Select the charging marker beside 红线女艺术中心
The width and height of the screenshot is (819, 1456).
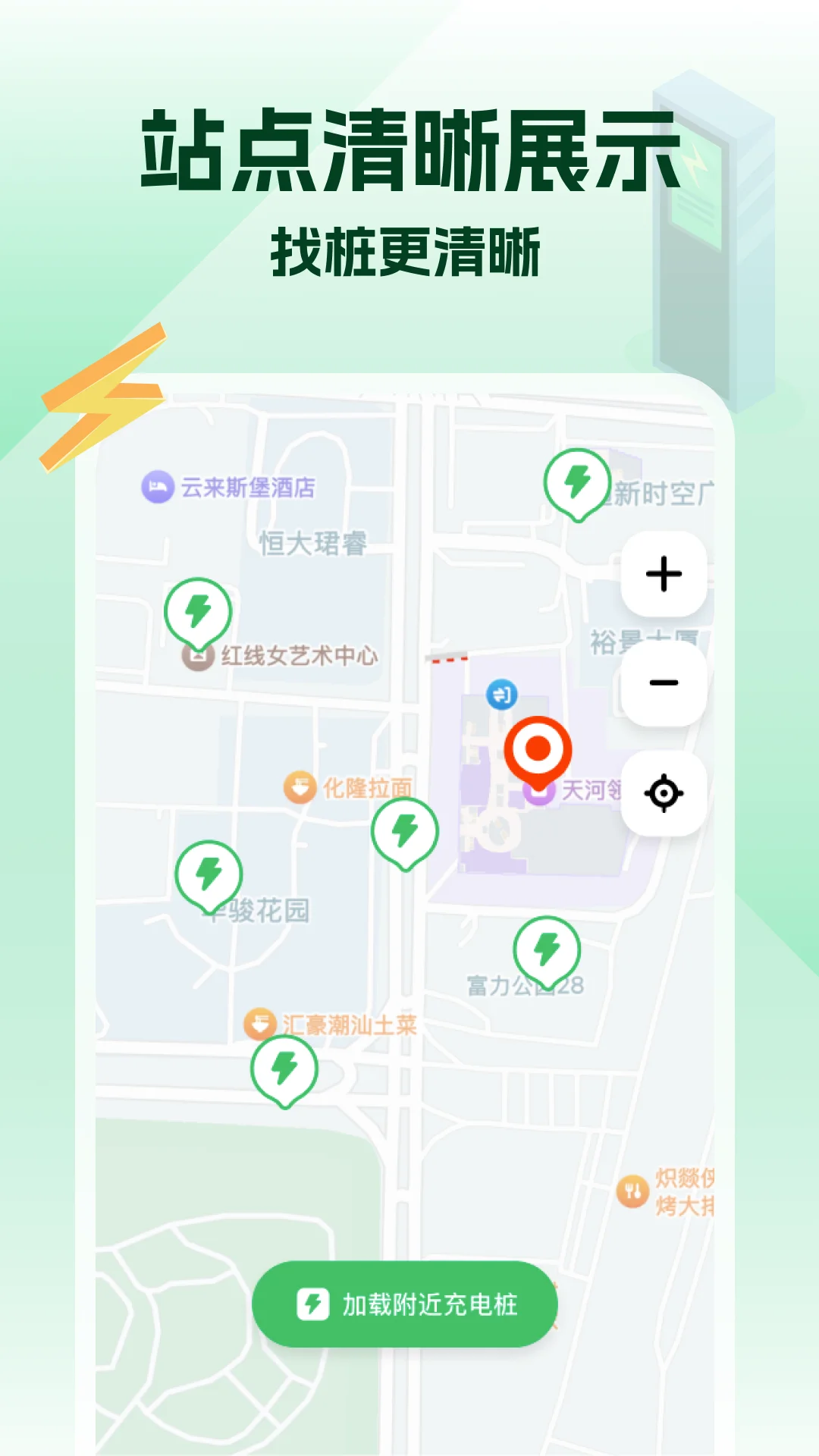tap(199, 609)
